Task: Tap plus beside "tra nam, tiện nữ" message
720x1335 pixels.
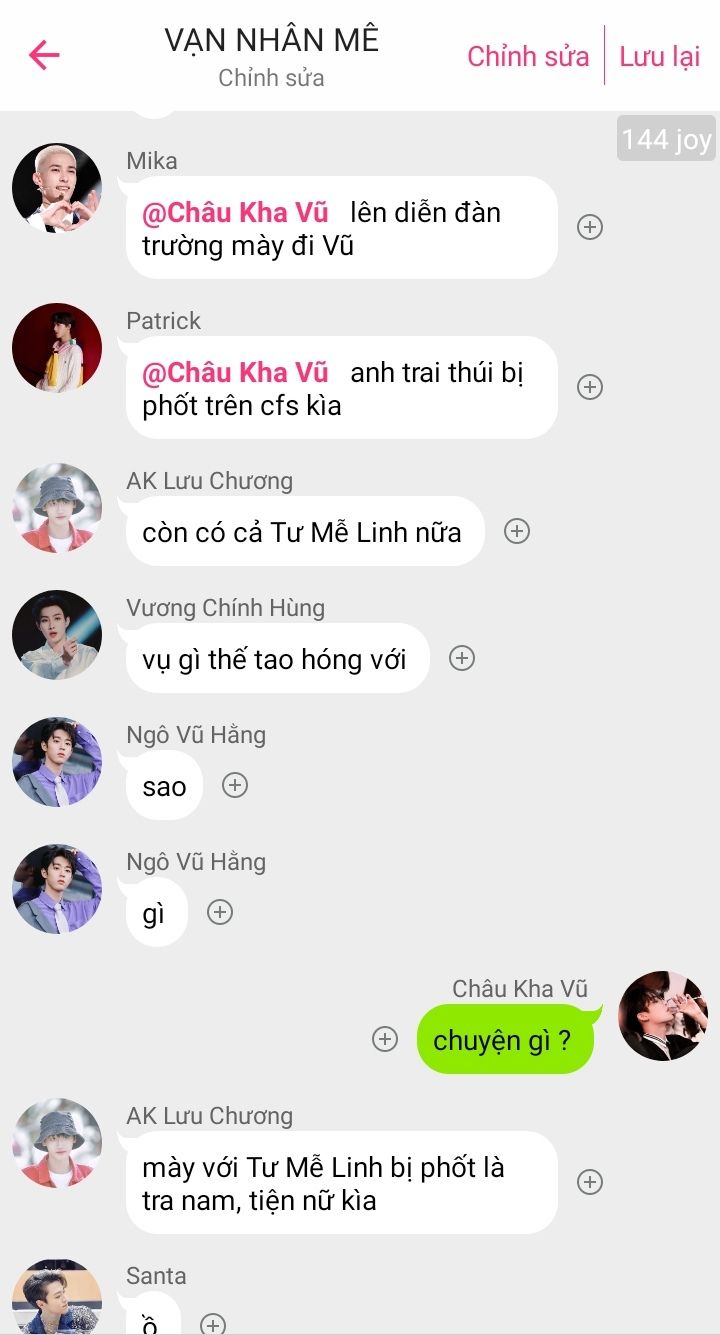Action: click(x=590, y=1182)
